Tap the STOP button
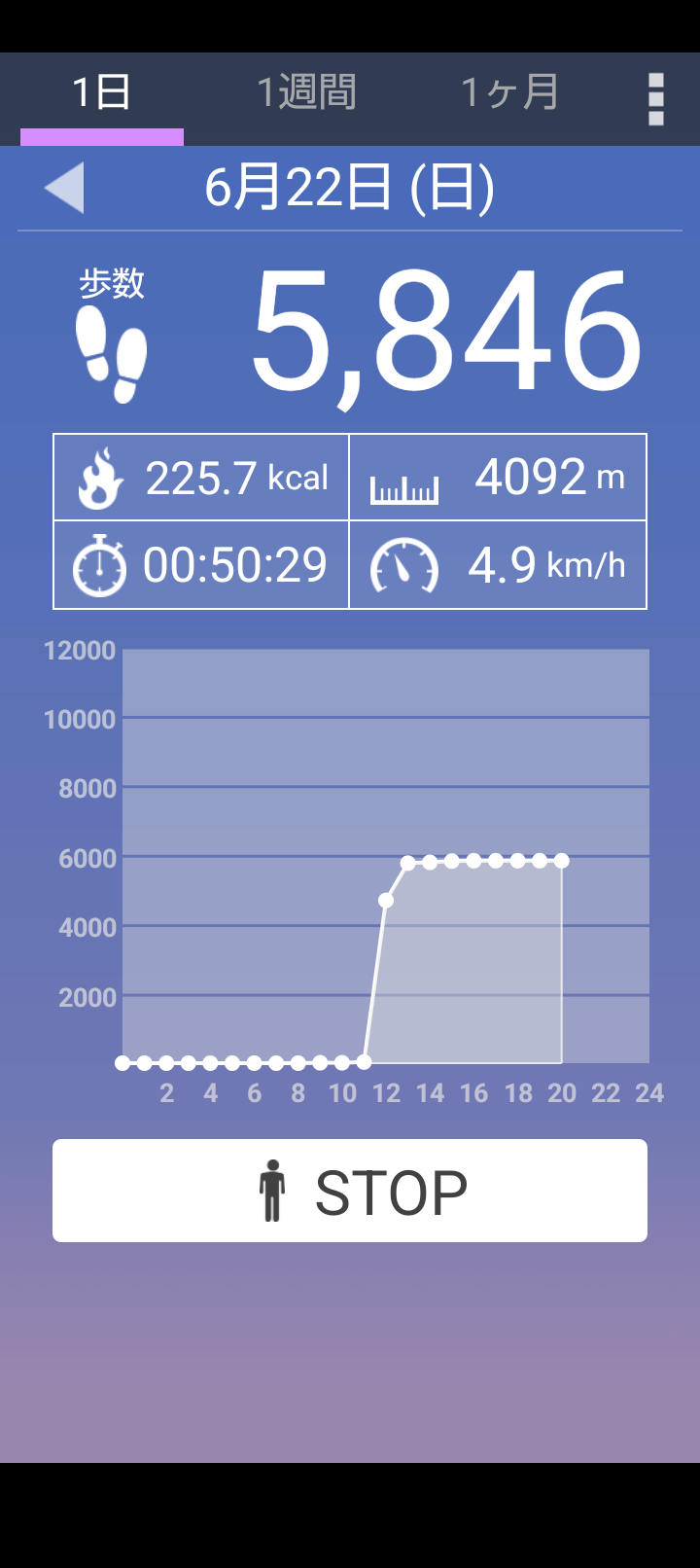This screenshot has width=700, height=1568. (350, 1191)
